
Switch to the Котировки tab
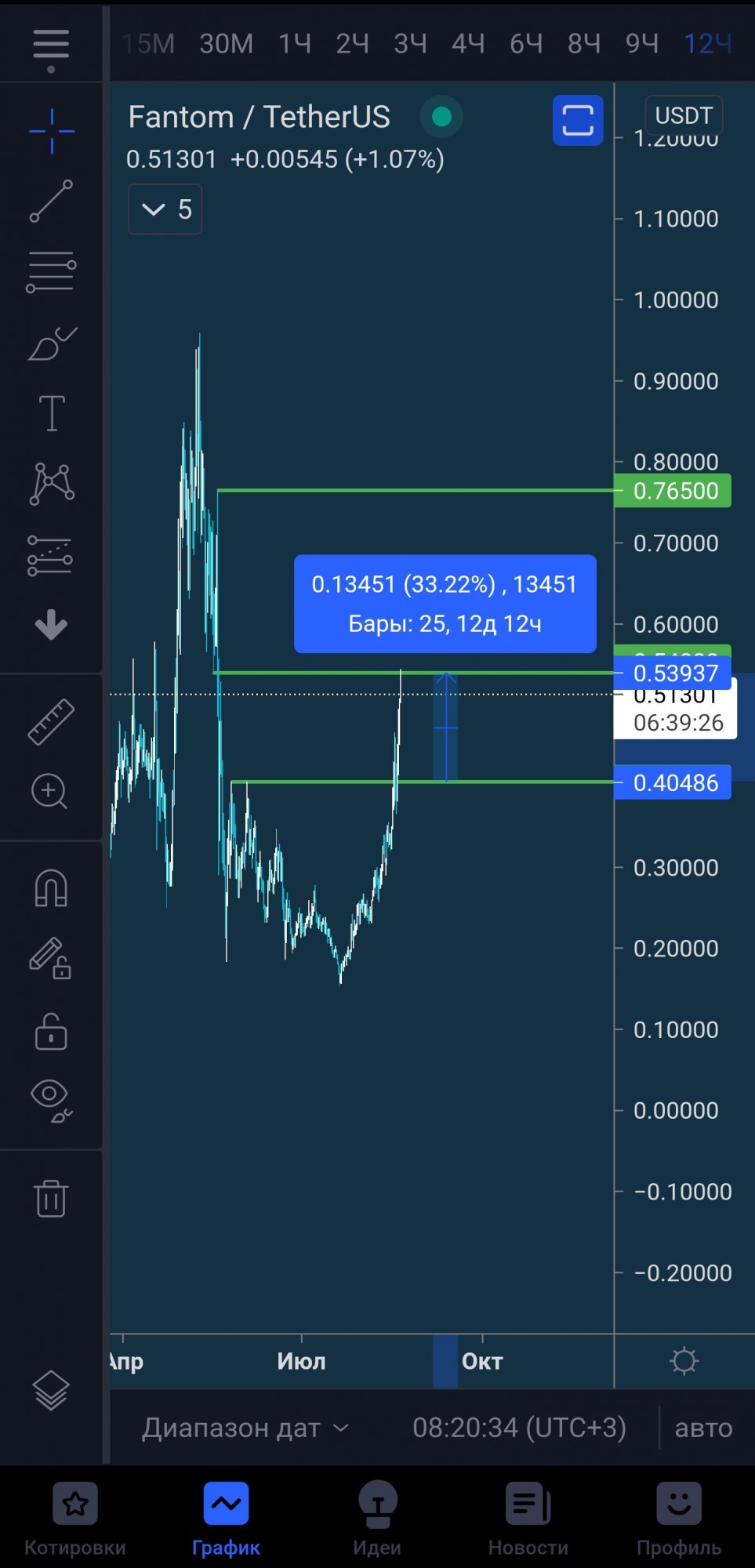75,1519
